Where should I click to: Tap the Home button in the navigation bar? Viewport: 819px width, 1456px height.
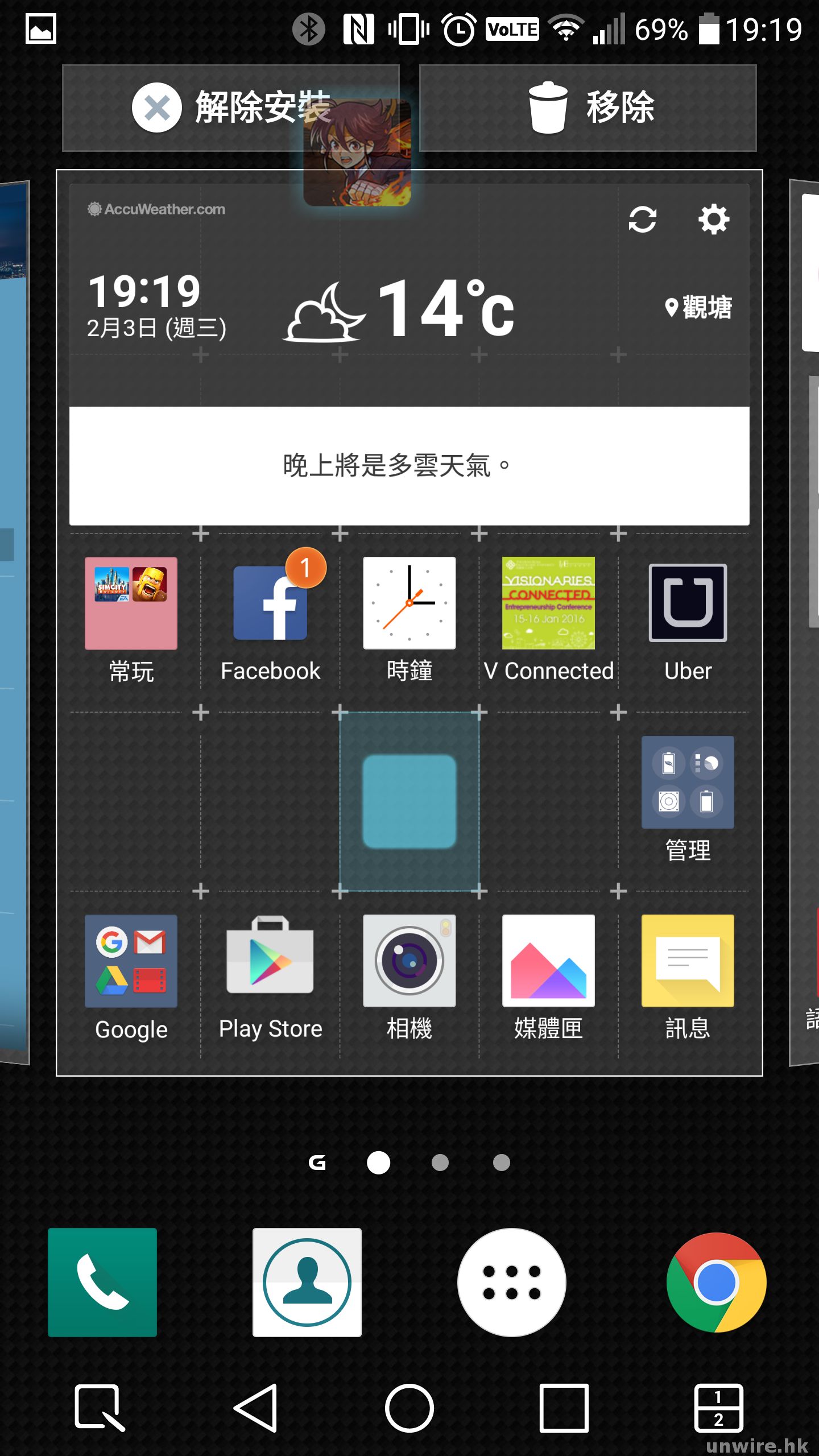coord(409,1408)
